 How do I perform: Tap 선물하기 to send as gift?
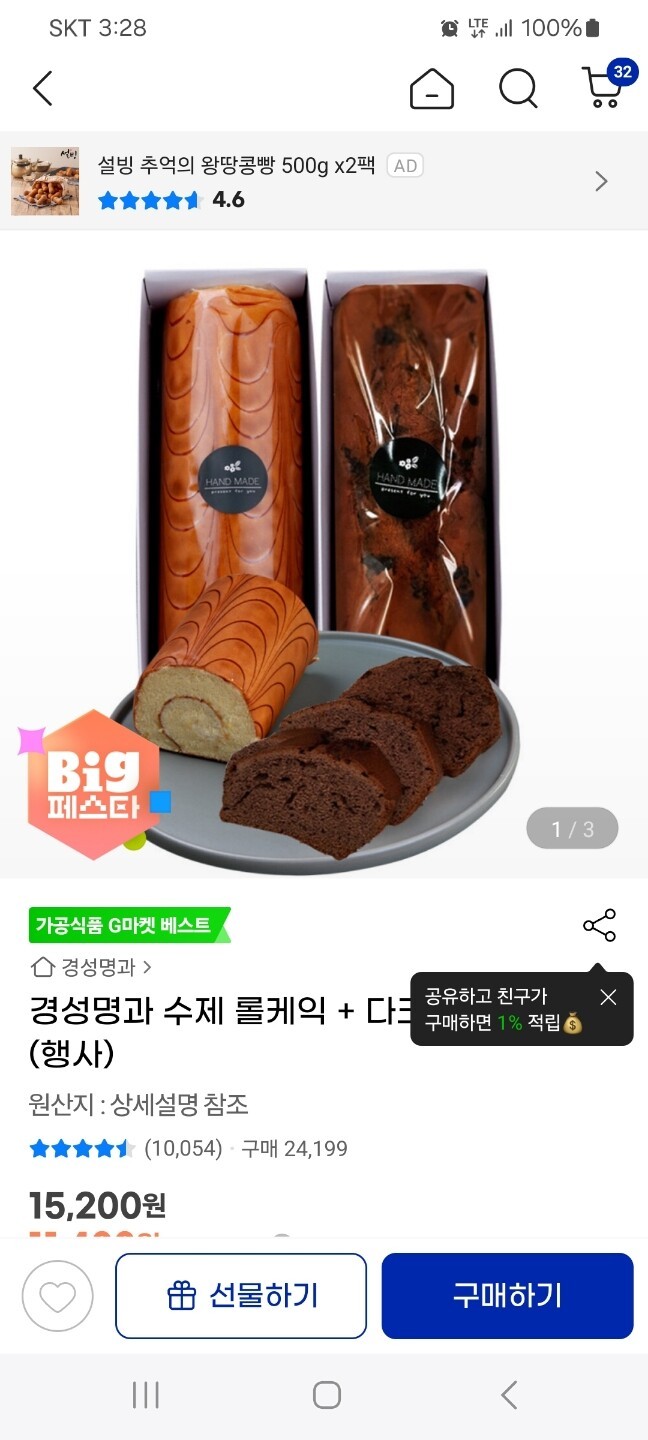tap(241, 1296)
